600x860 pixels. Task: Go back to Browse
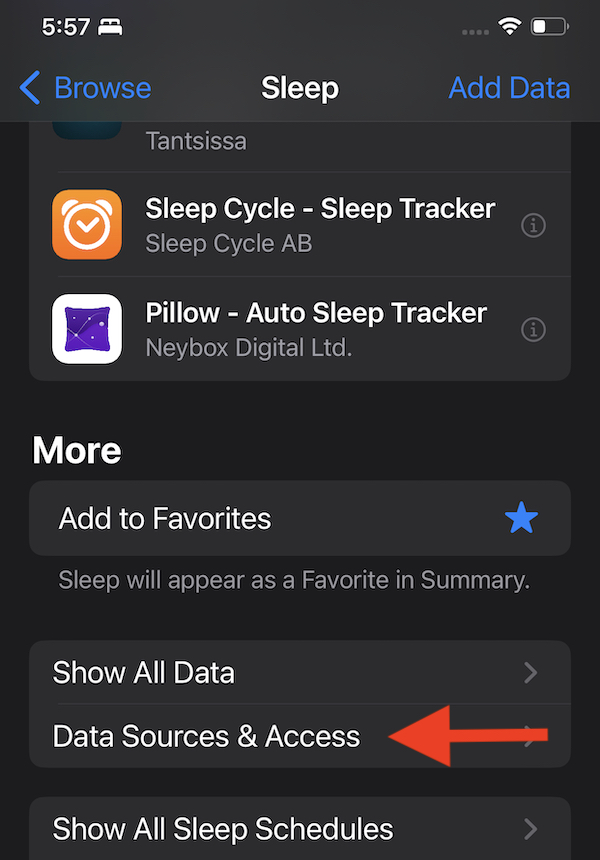85,88
